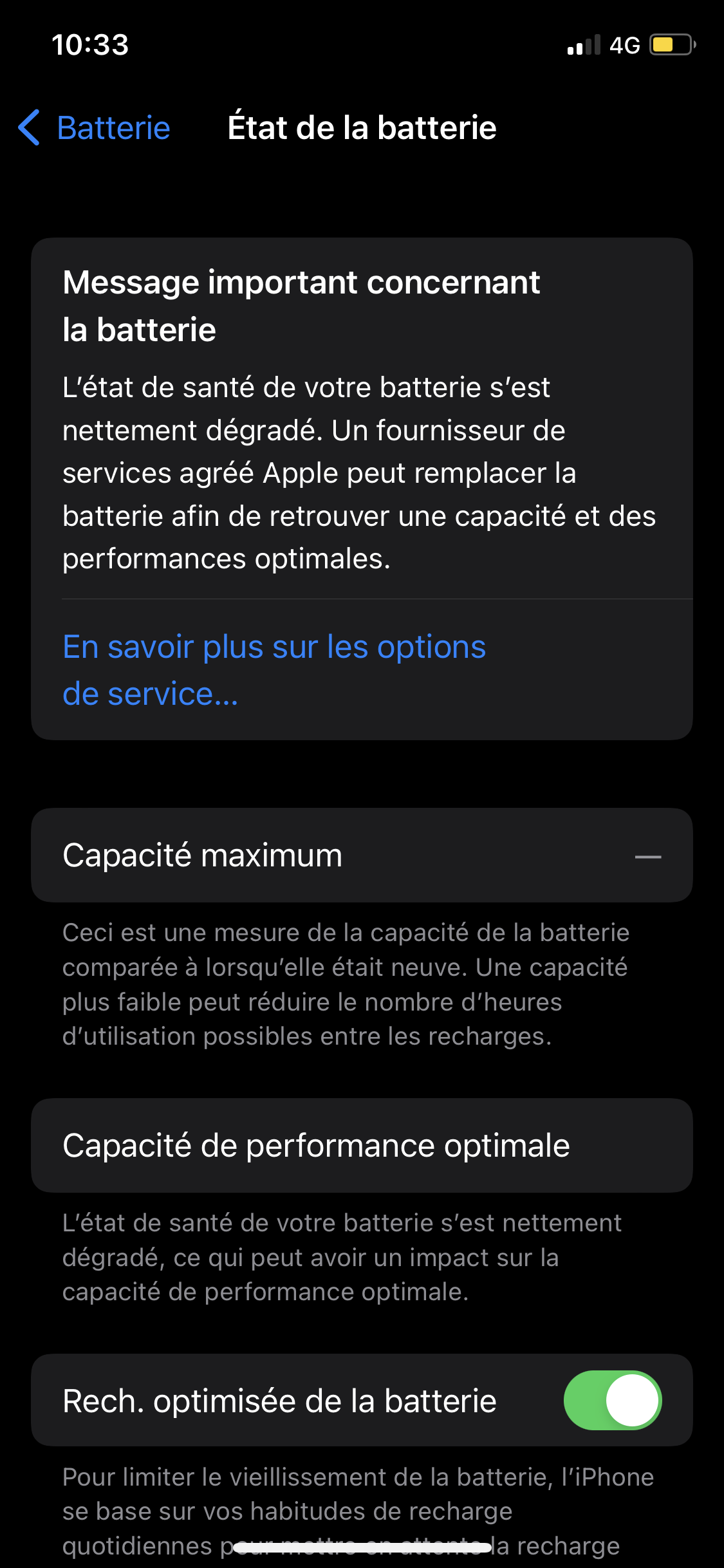Go back to Batterie settings
Viewport: 724px width, 1568px height.
[95, 127]
